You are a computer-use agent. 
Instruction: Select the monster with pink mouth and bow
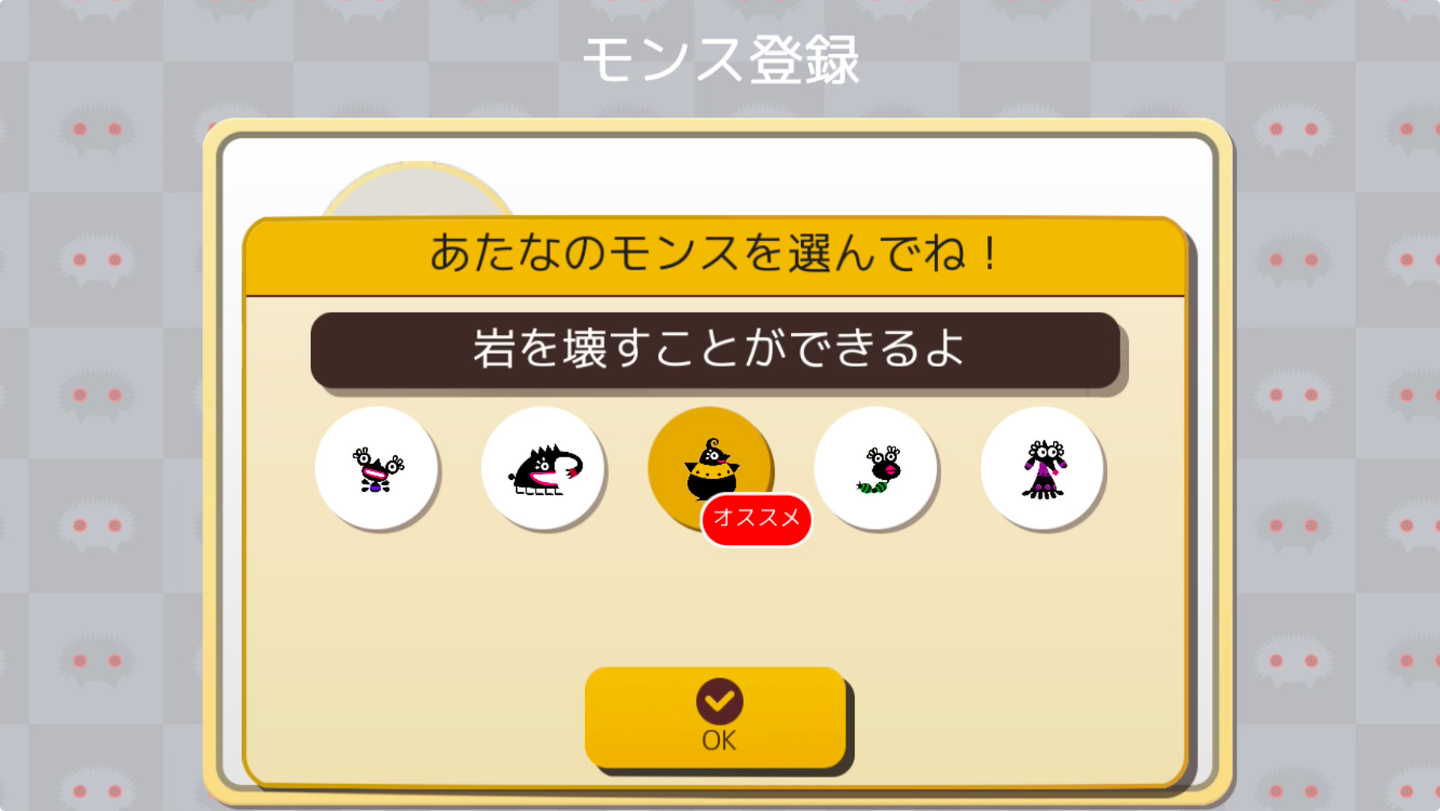[x=376, y=468]
